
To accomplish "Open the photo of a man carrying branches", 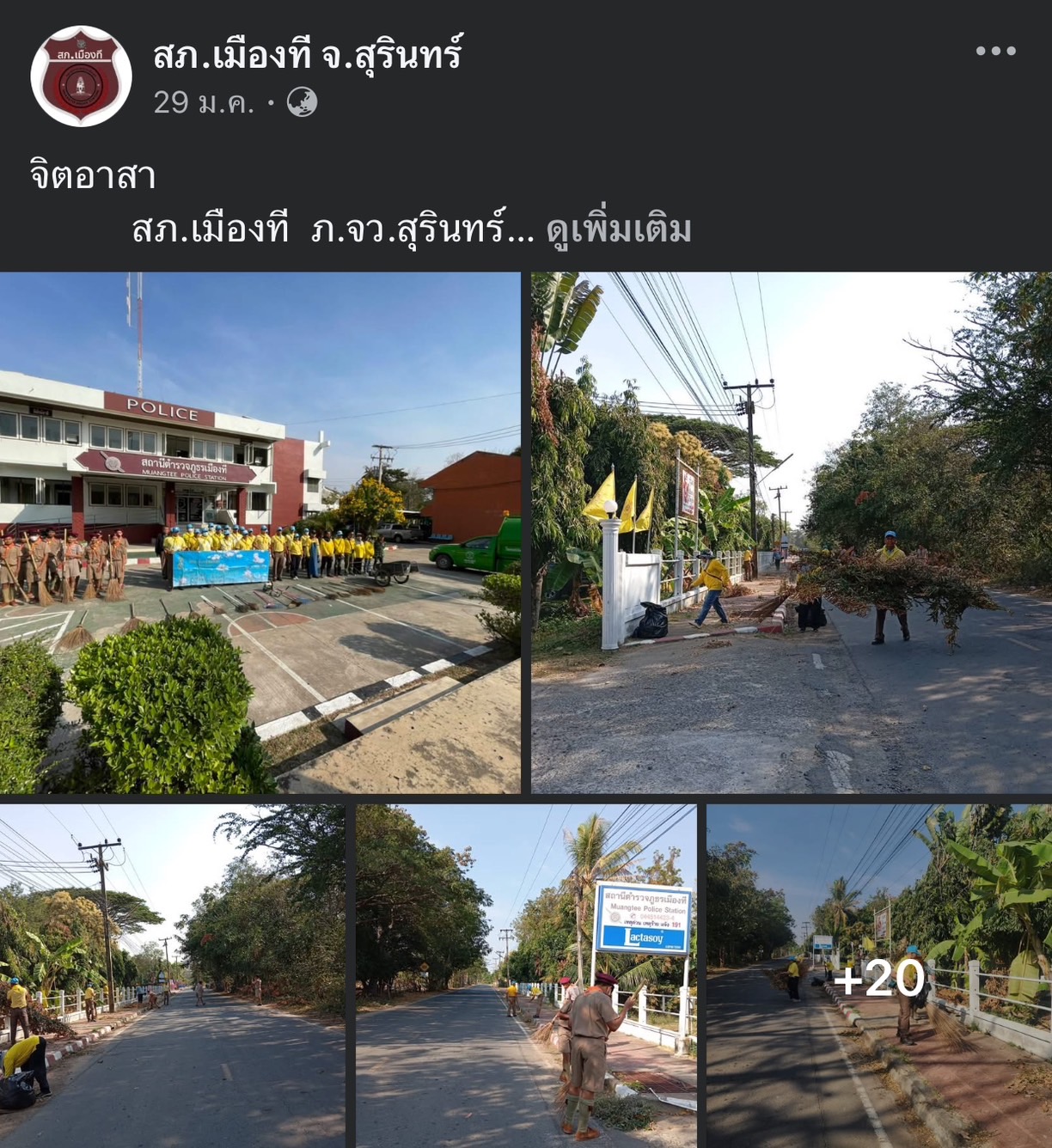I will tap(791, 533).
